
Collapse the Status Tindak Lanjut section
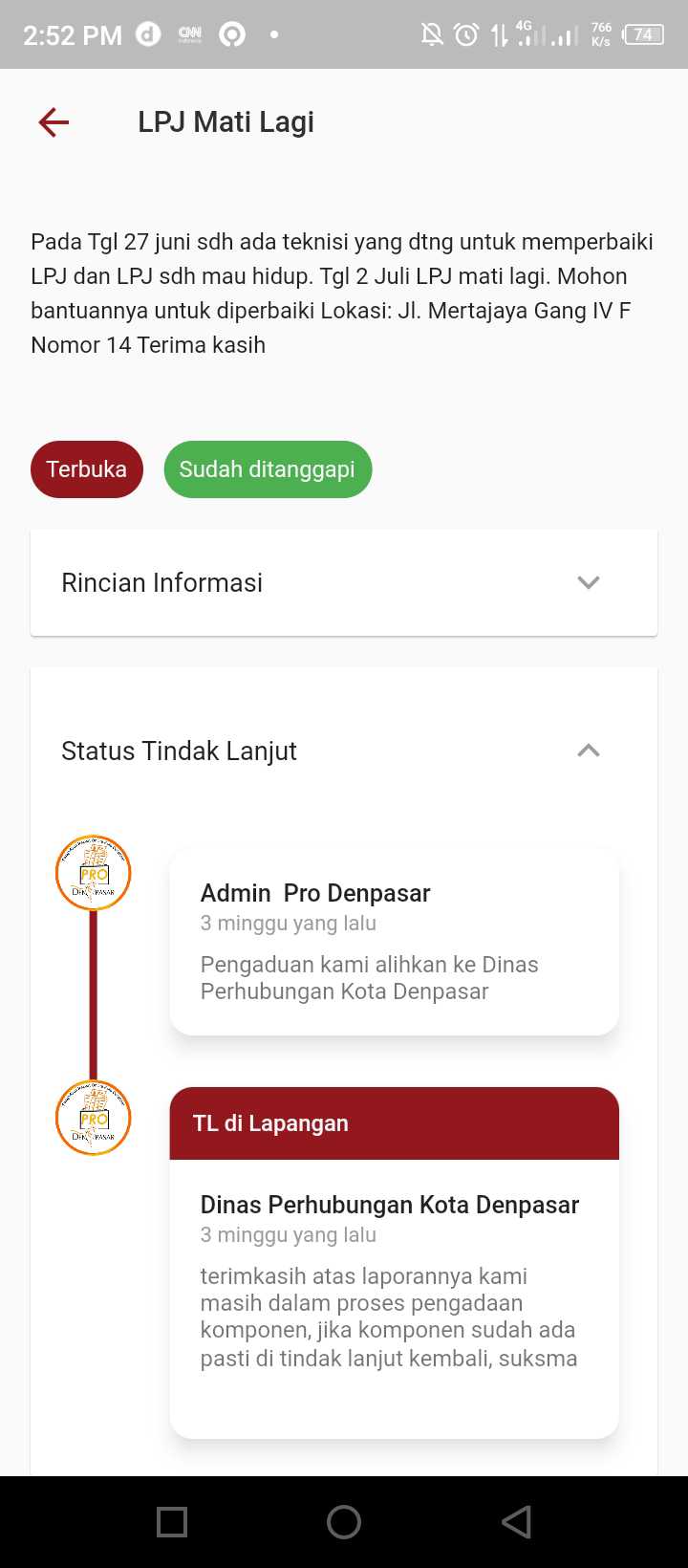tap(588, 751)
